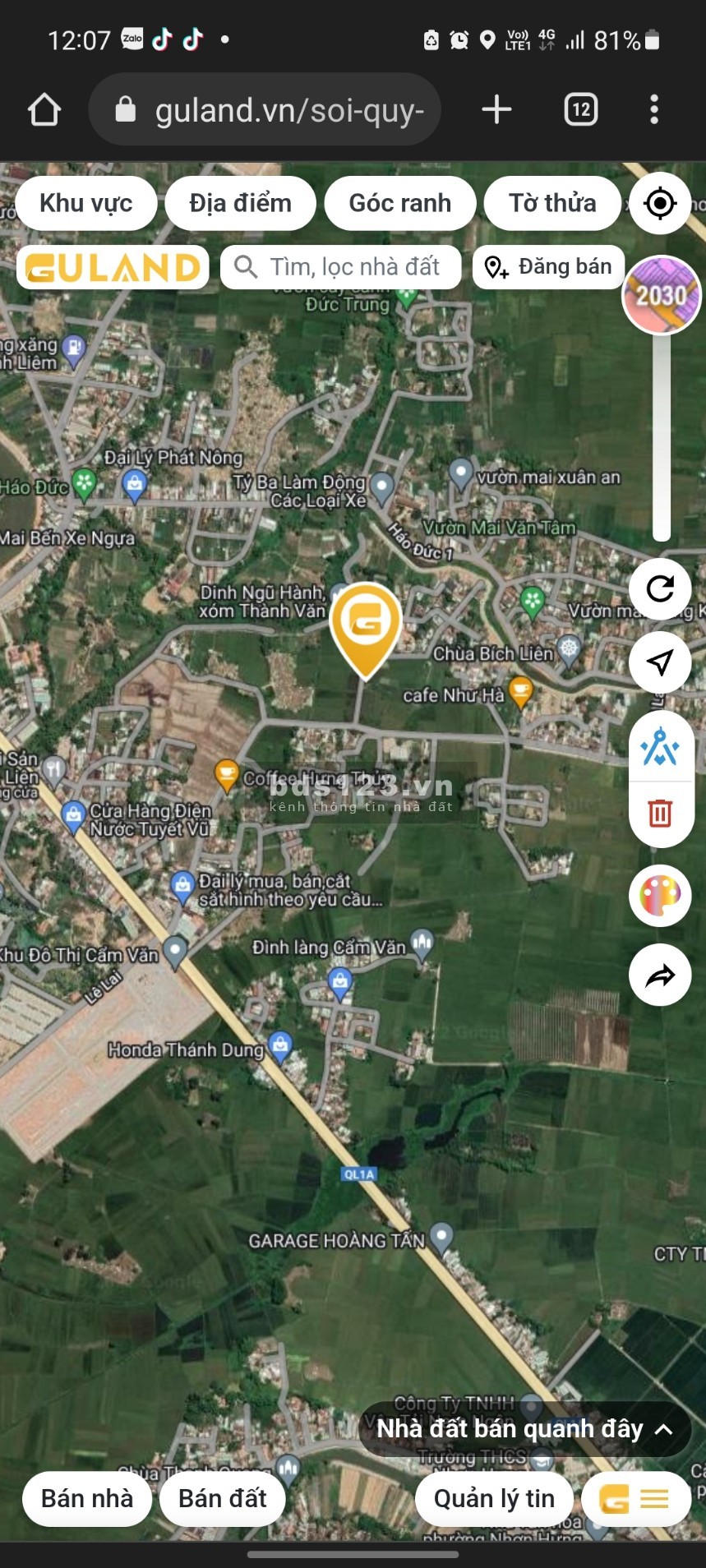Refresh the map with the reload icon
The image size is (706, 1568).
point(660,588)
